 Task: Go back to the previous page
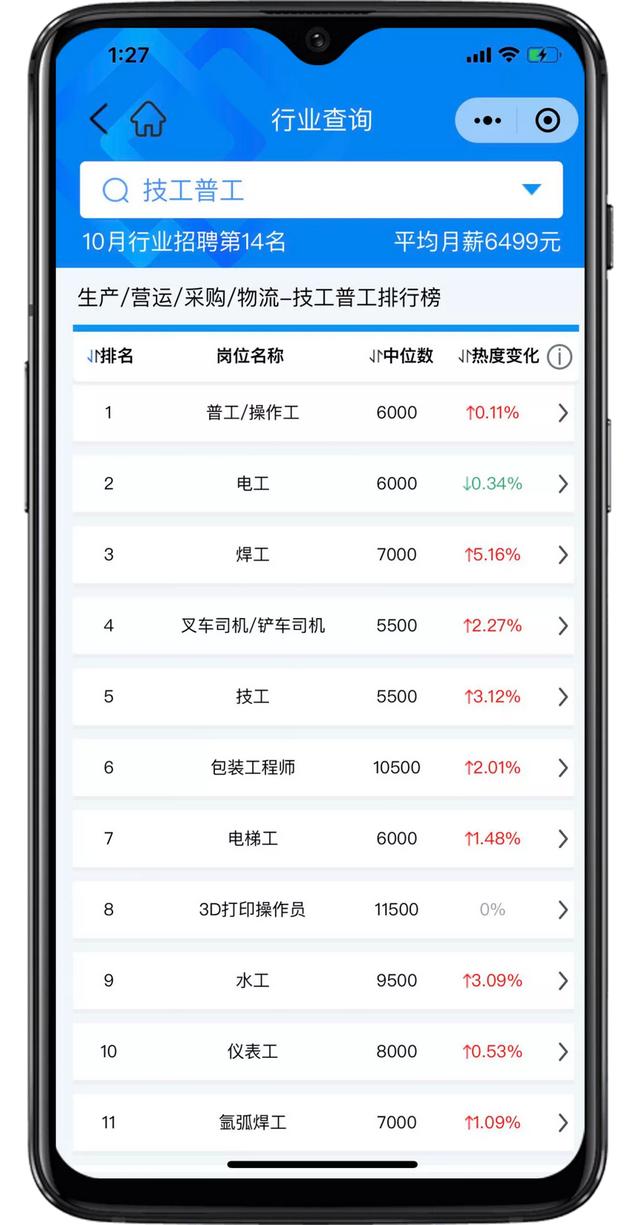[98, 120]
